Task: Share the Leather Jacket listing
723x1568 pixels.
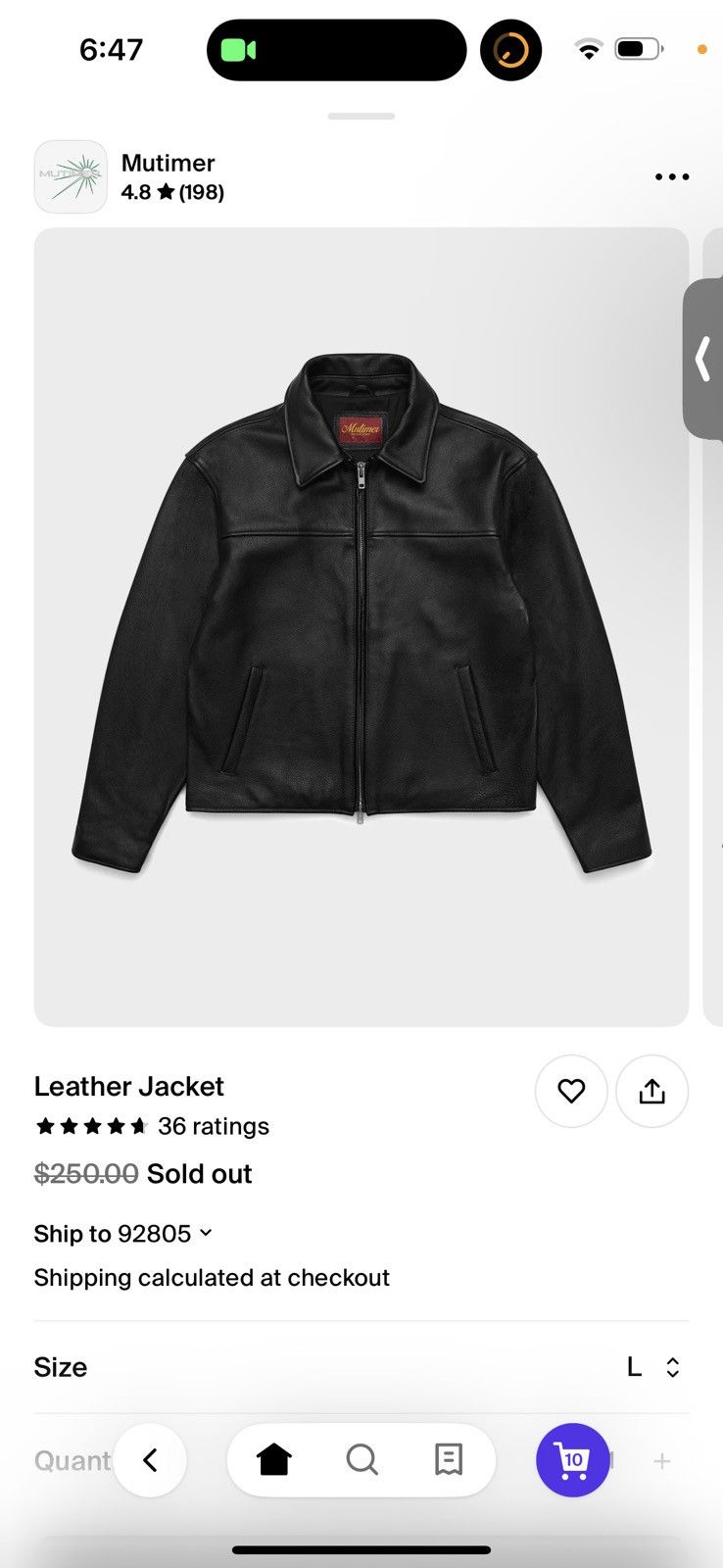Action: [651, 1091]
